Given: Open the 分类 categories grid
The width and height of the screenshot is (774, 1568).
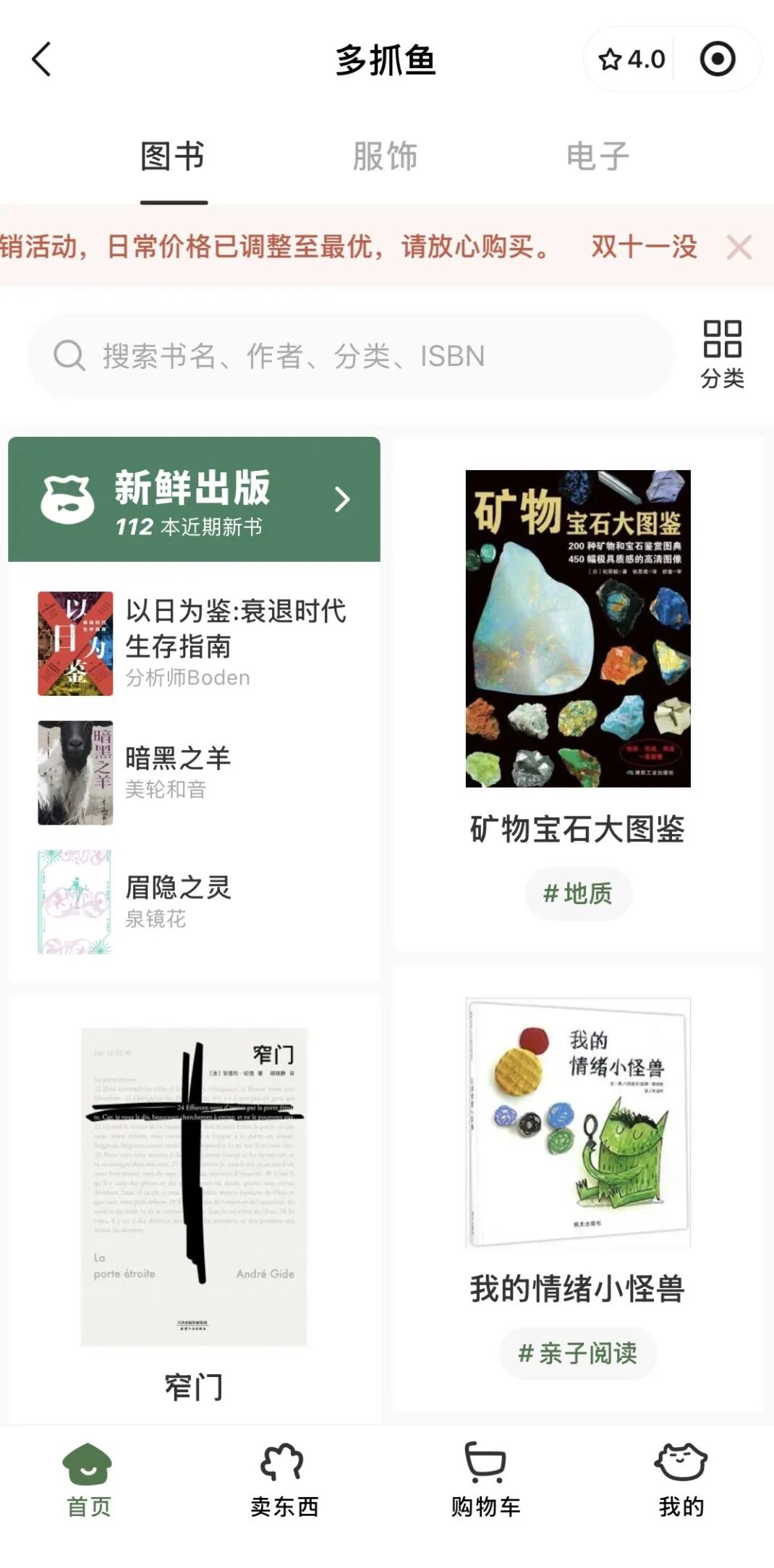Looking at the screenshot, I should point(722,354).
